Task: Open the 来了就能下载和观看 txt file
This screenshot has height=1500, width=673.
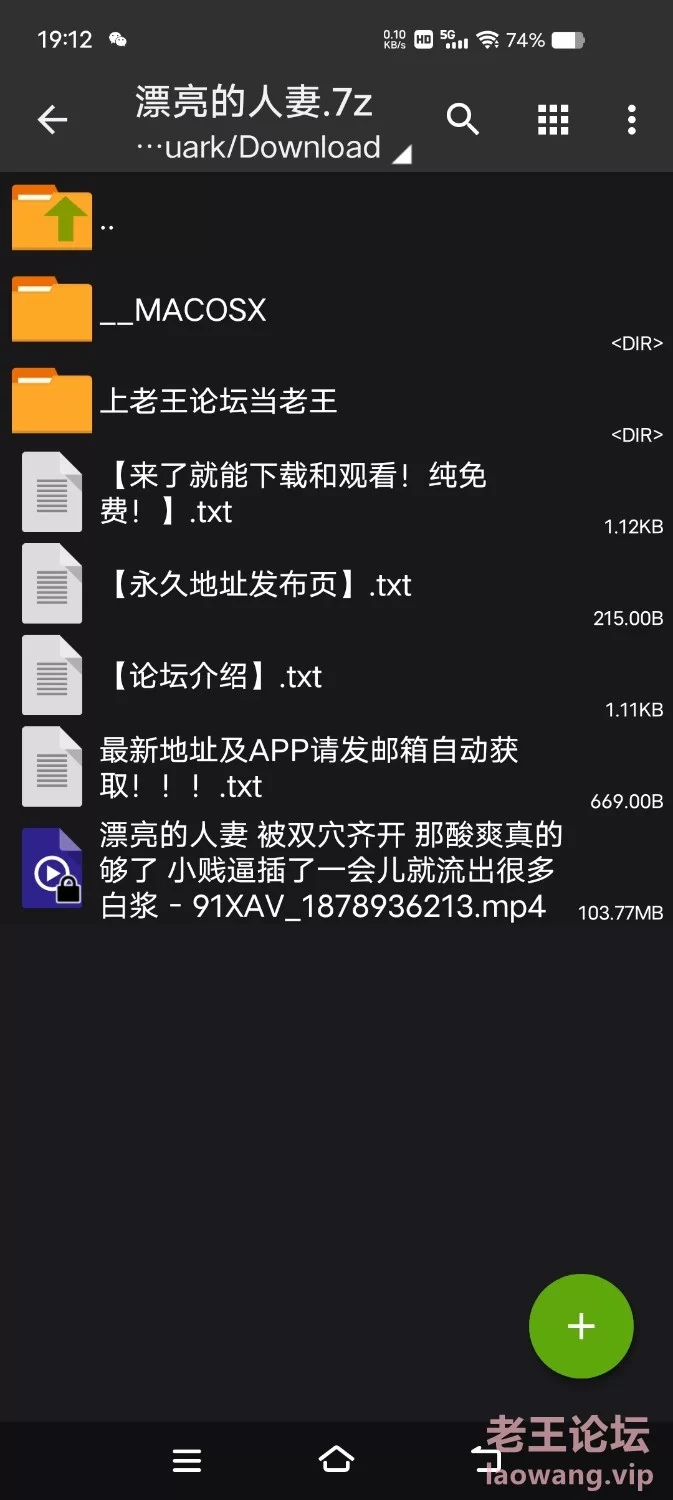Action: pyautogui.click(x=336, y=493)
